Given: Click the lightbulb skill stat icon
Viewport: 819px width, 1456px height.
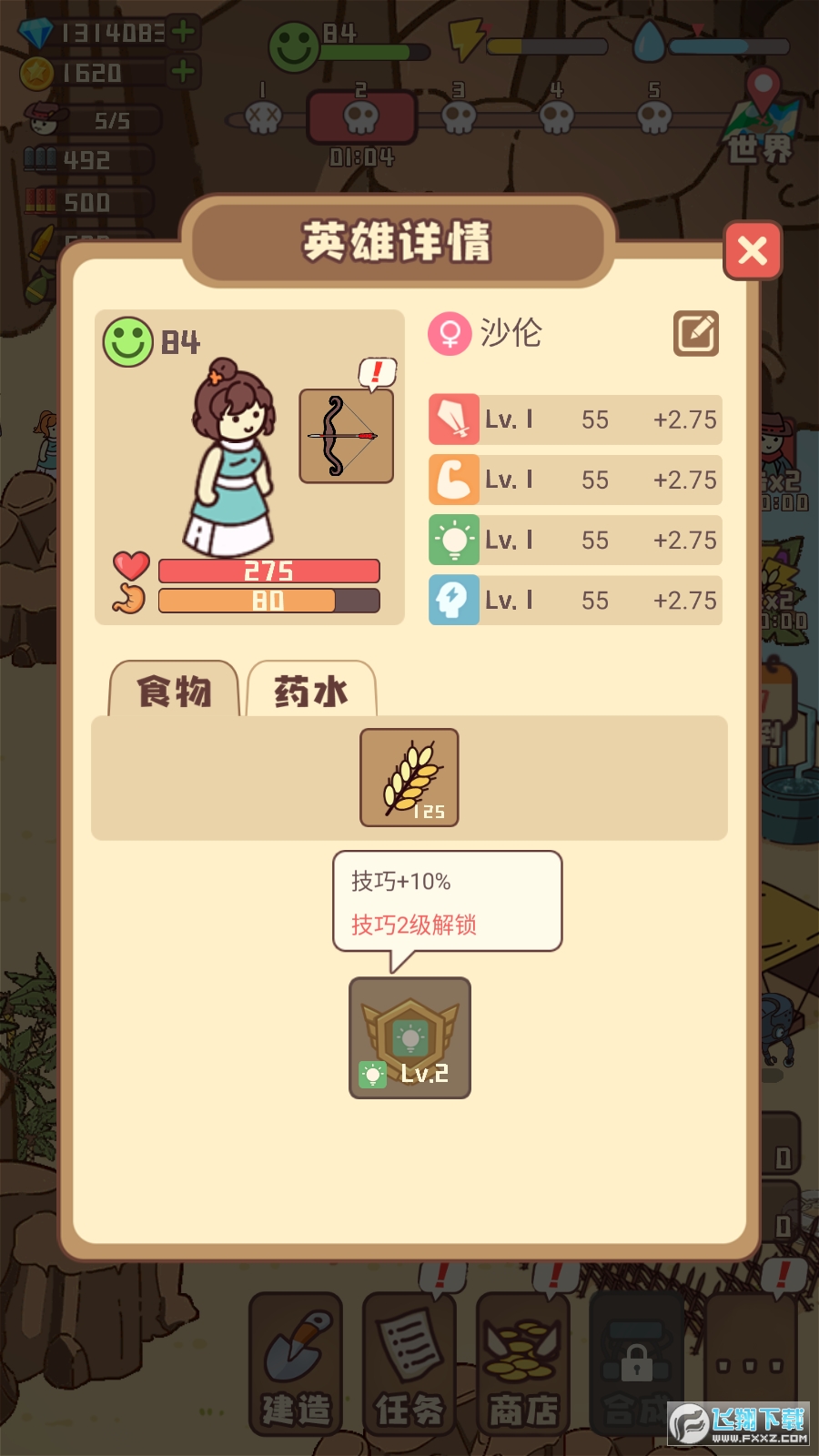Looking at the screenshot, I should point(452,540).
